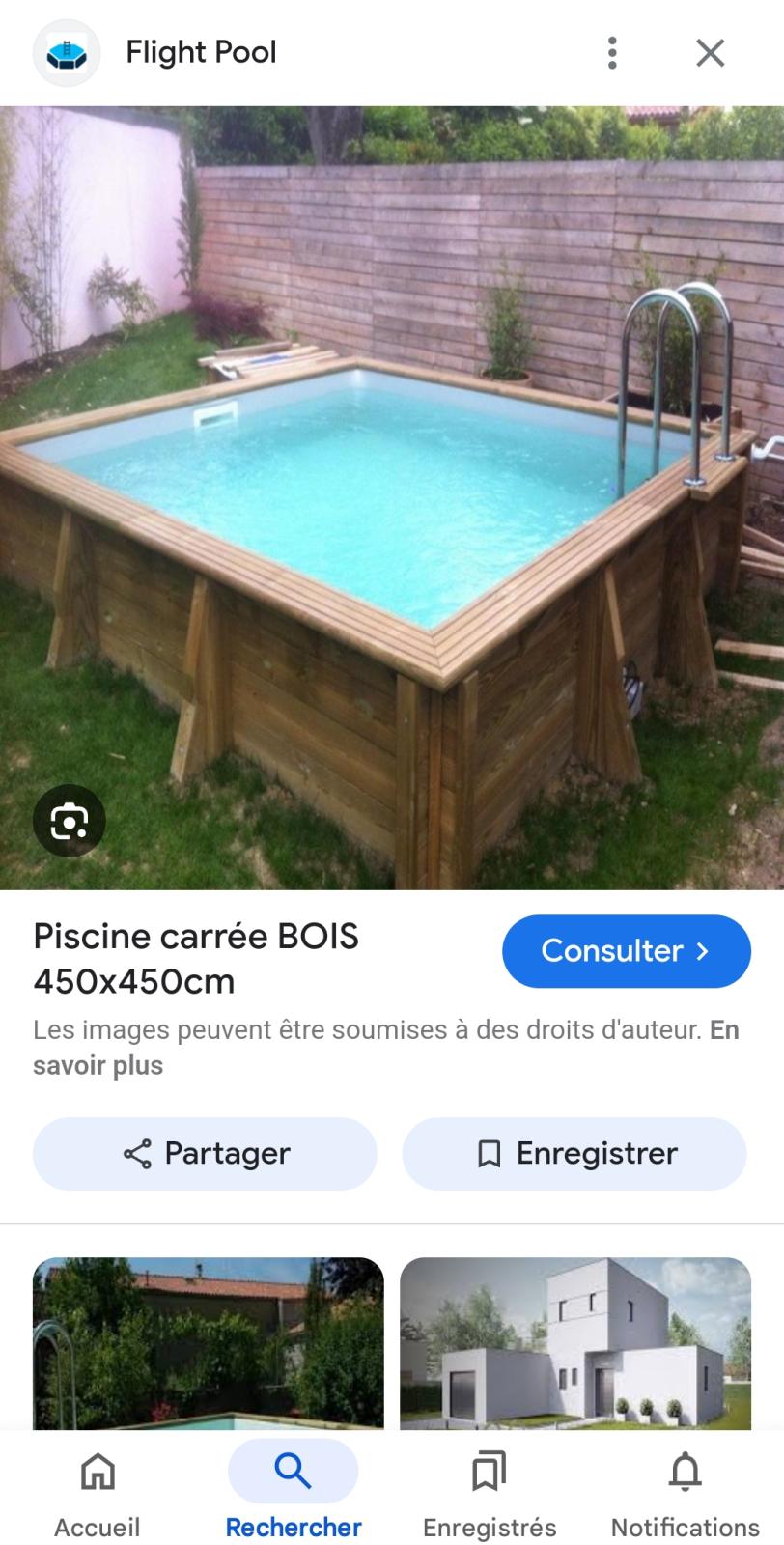Screen dimensions: 784x1545
Task: Share this image via Partager
Action: (x=205, y=1154)
